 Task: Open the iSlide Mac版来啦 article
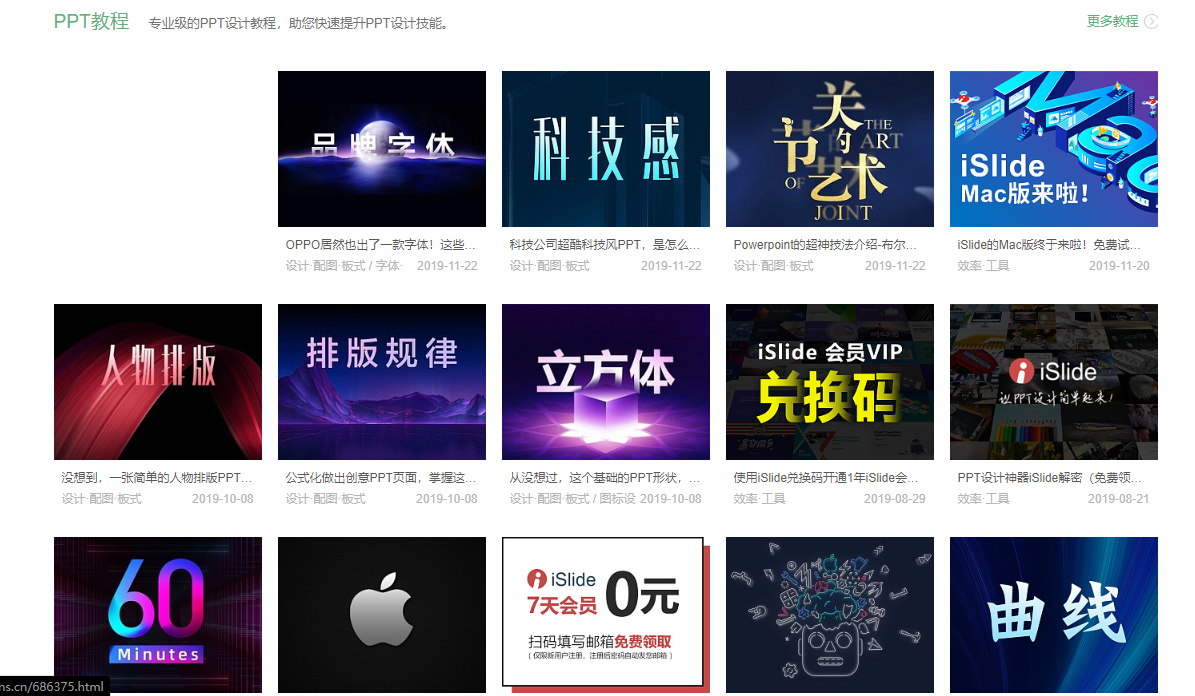point(1053,149)
